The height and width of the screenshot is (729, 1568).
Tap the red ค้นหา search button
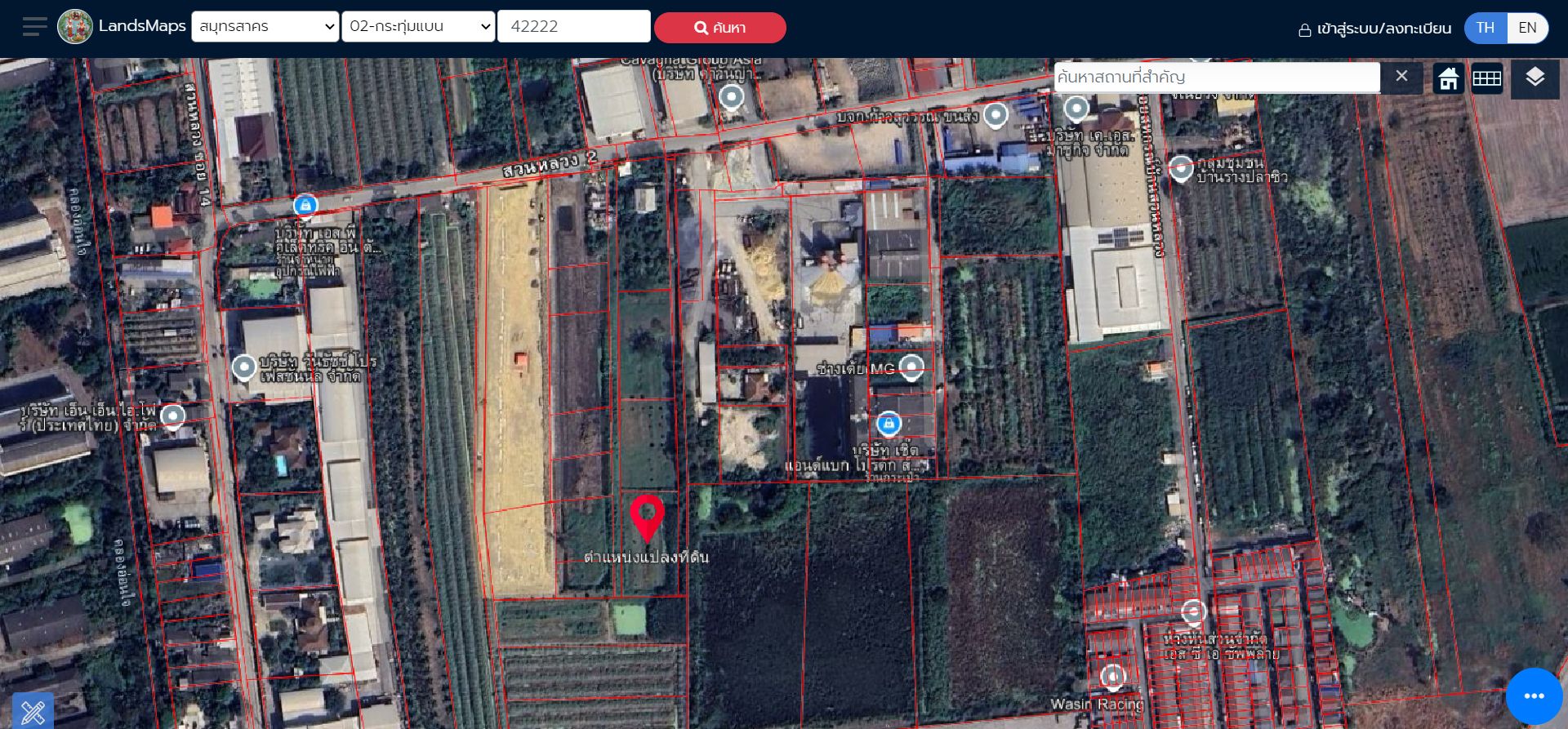click(719, 28)
